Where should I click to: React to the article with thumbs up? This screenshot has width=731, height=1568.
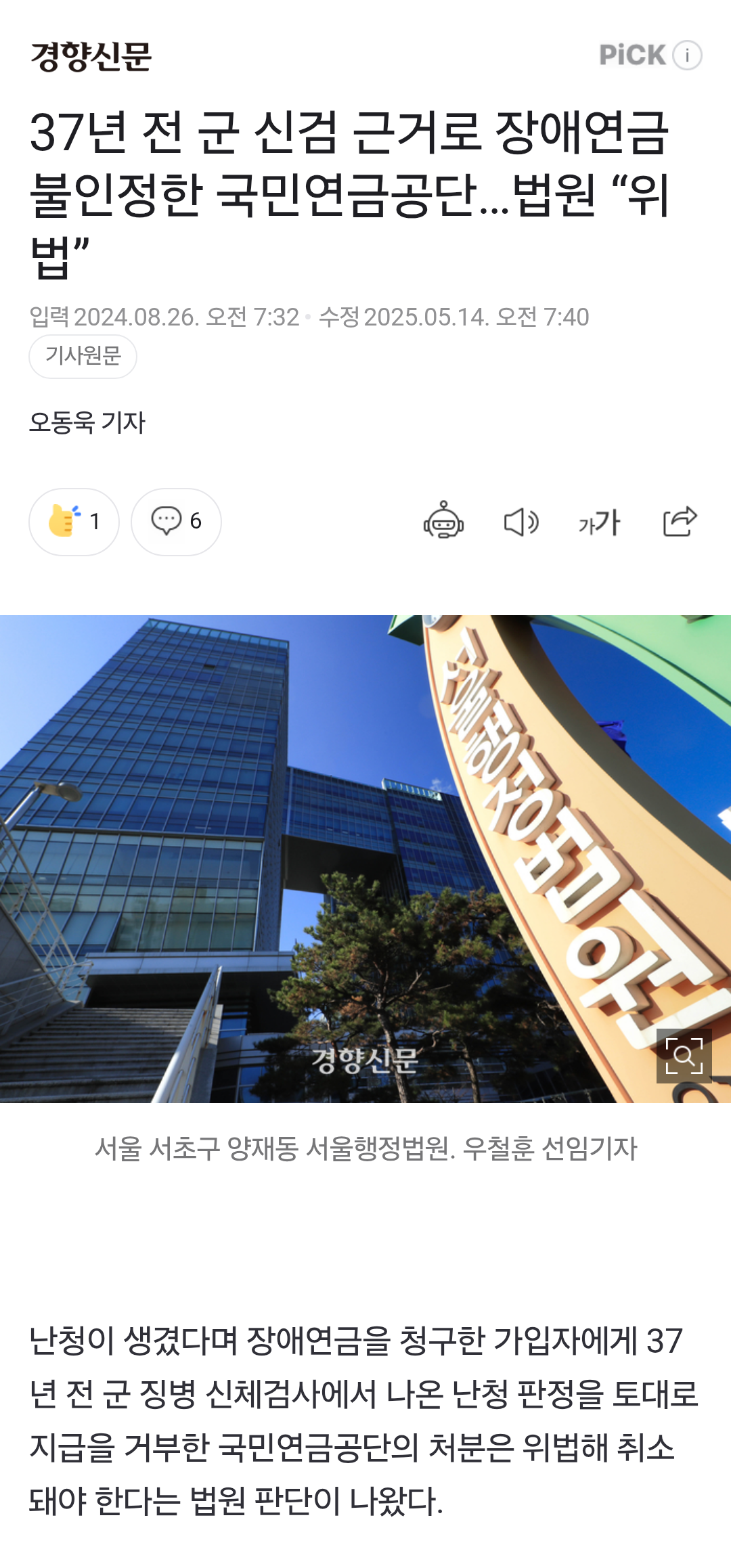click(74, 522)
